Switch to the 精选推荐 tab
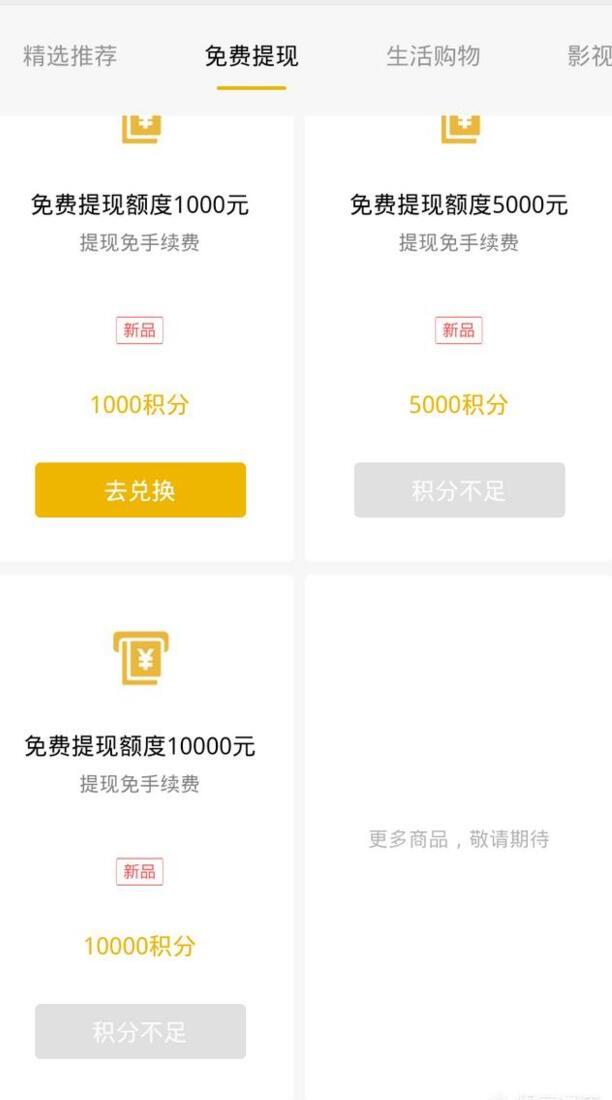The image size is (612, 1100). coord(70,56)
